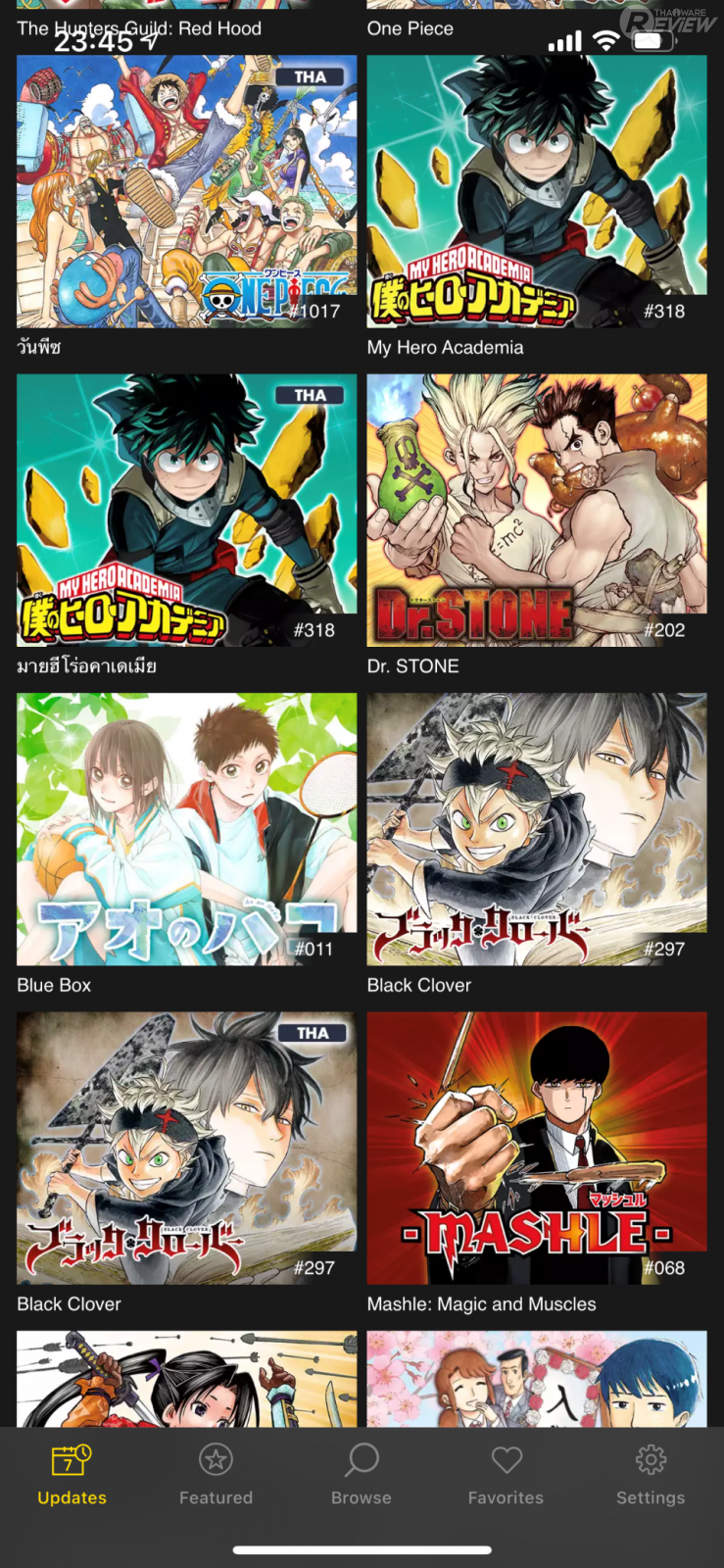The width and height of the screenshot is (724, 1568).
Task: Open the Thai One Piece #1017 tile
Action: click(x=186, y=191)
